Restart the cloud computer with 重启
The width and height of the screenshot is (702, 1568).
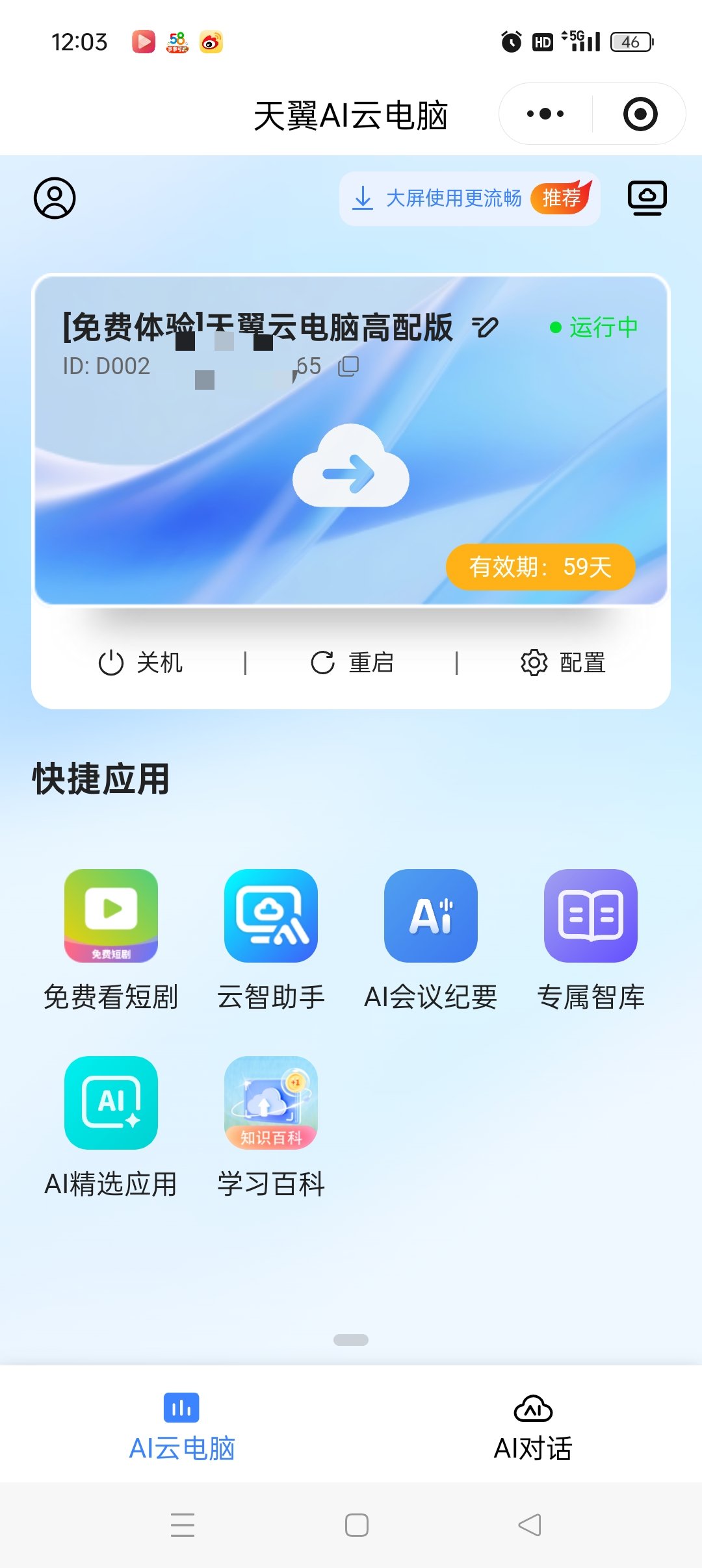click(x=352, y=663)
